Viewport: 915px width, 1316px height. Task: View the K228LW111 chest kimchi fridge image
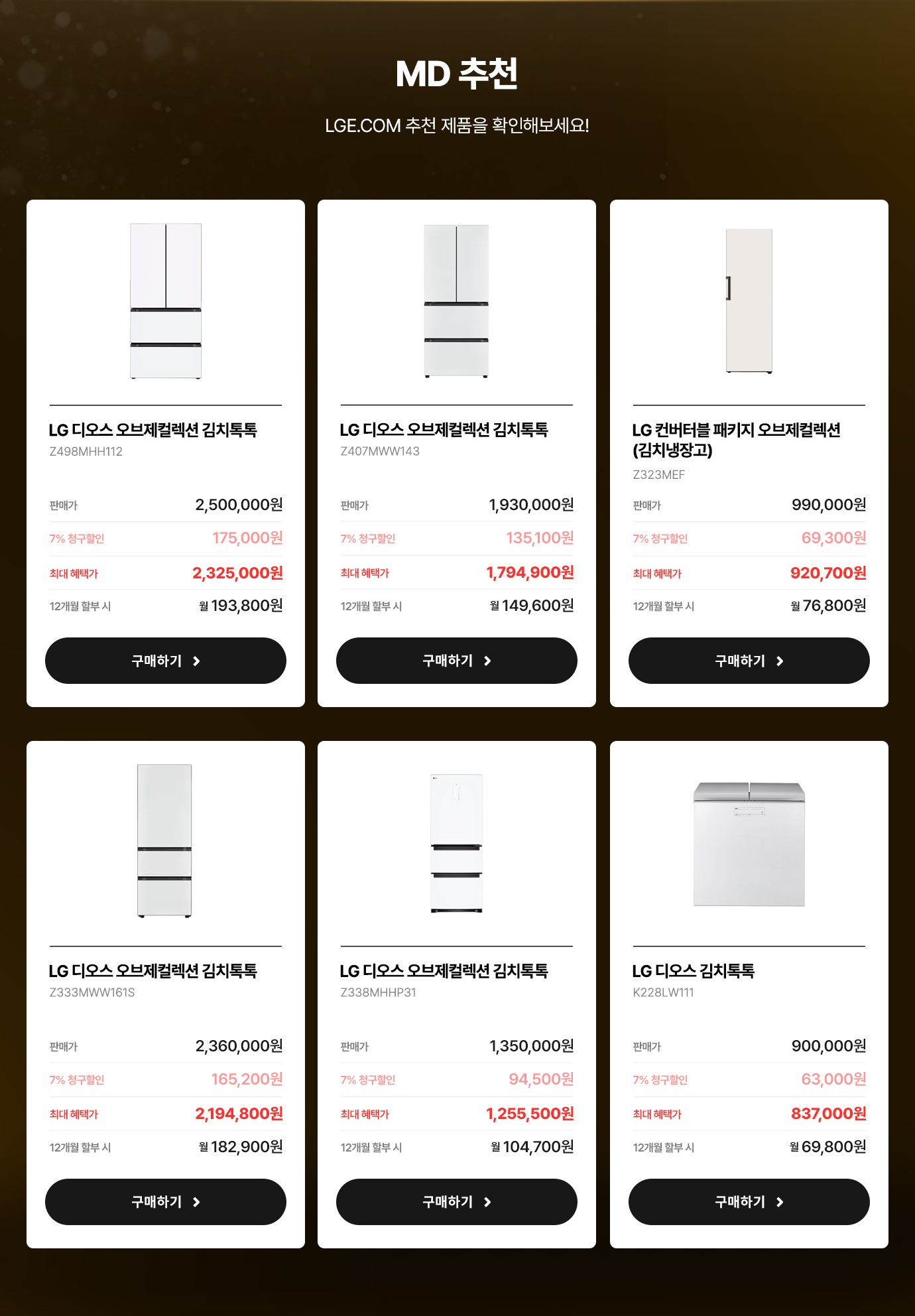(x=749, y=844)
